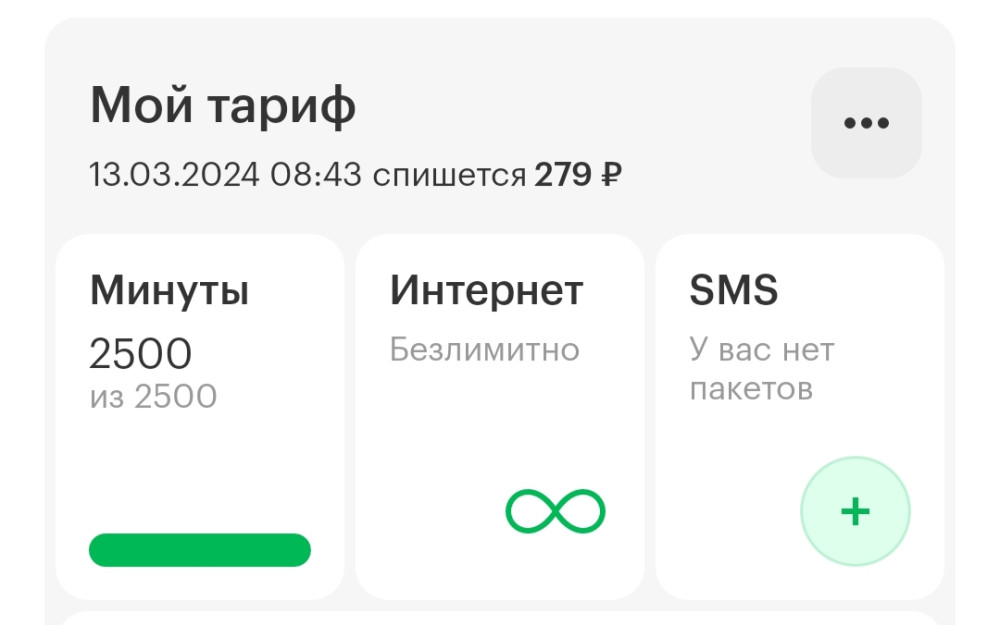Open the Минуты balance card
Screen dimensions: 1000x625
200,415
